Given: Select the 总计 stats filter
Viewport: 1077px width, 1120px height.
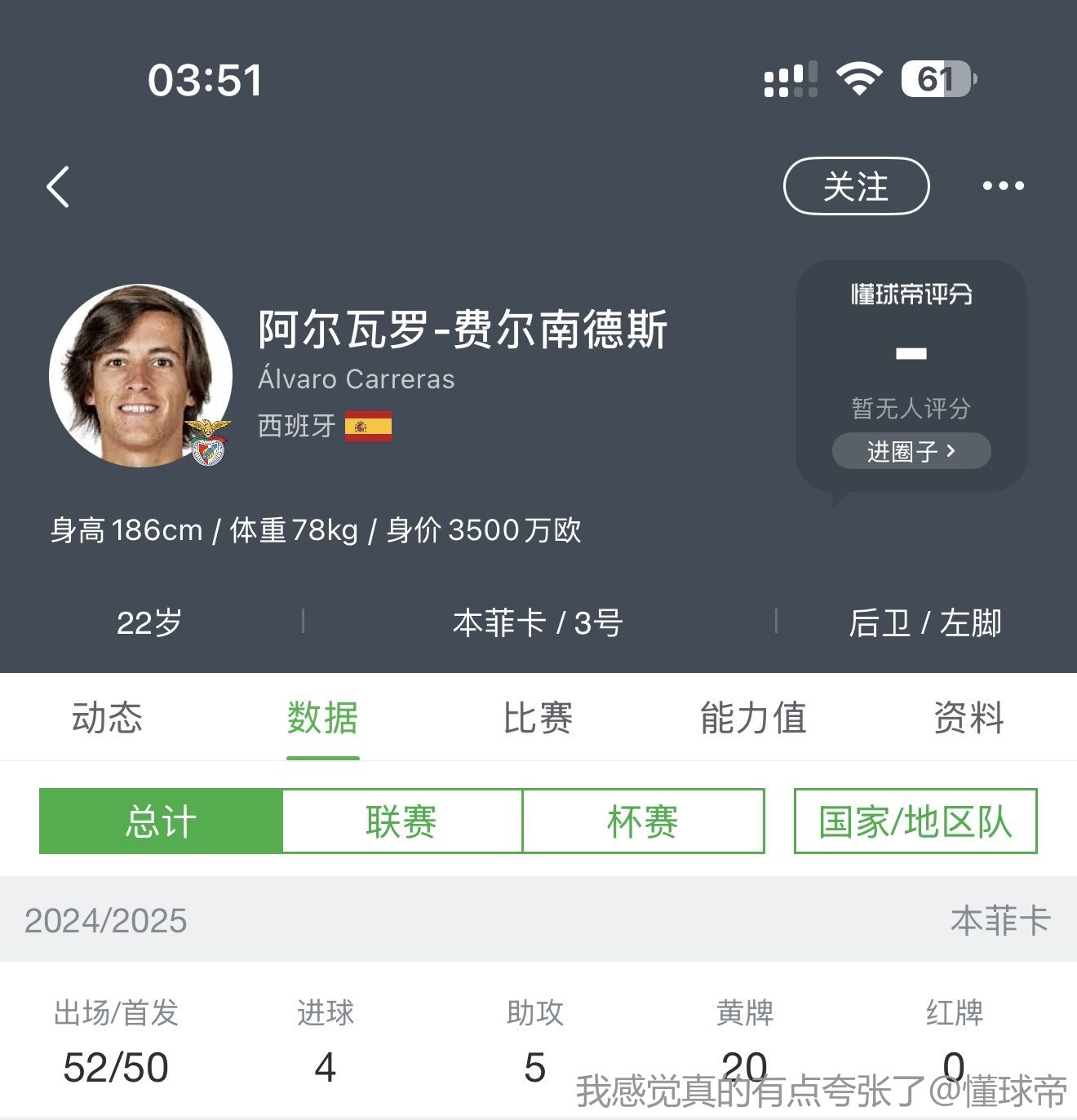Looking at the screenshot, I should click(161, 821).
